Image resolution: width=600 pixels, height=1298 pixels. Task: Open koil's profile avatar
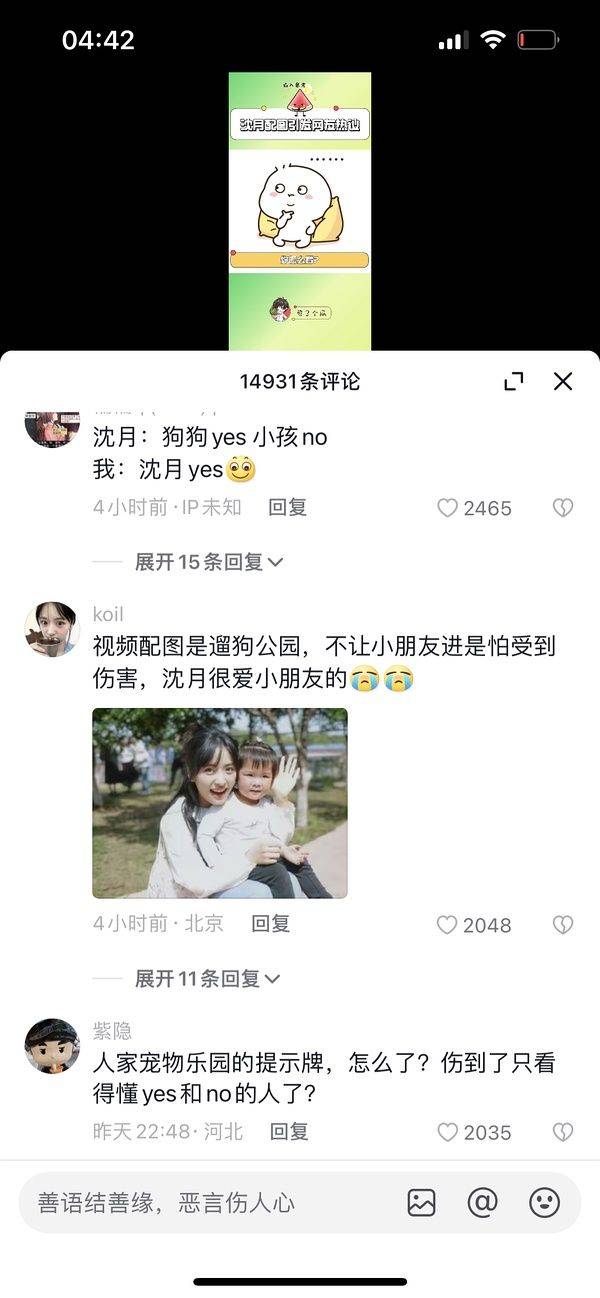[52, 629]
